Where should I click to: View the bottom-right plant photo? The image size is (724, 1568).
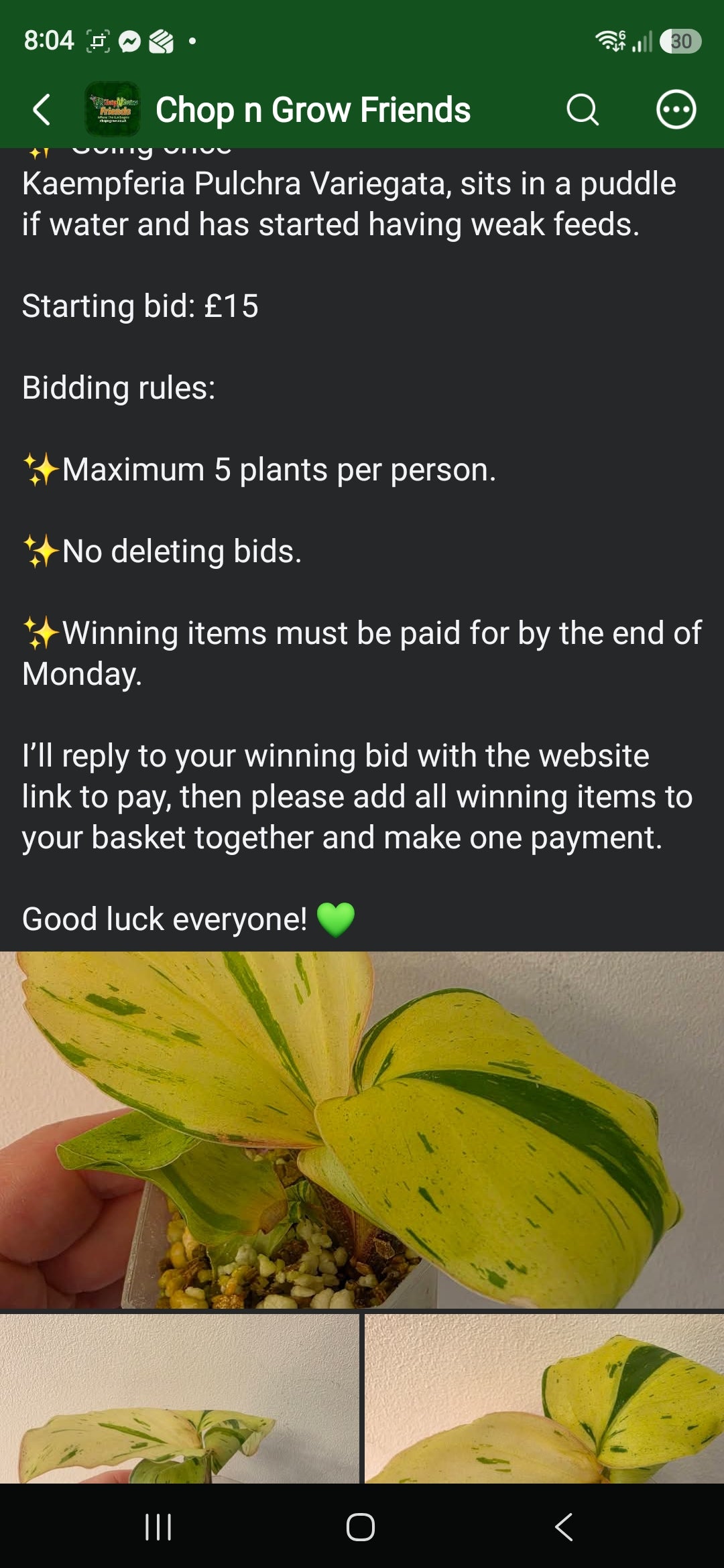click(544, 1398)
